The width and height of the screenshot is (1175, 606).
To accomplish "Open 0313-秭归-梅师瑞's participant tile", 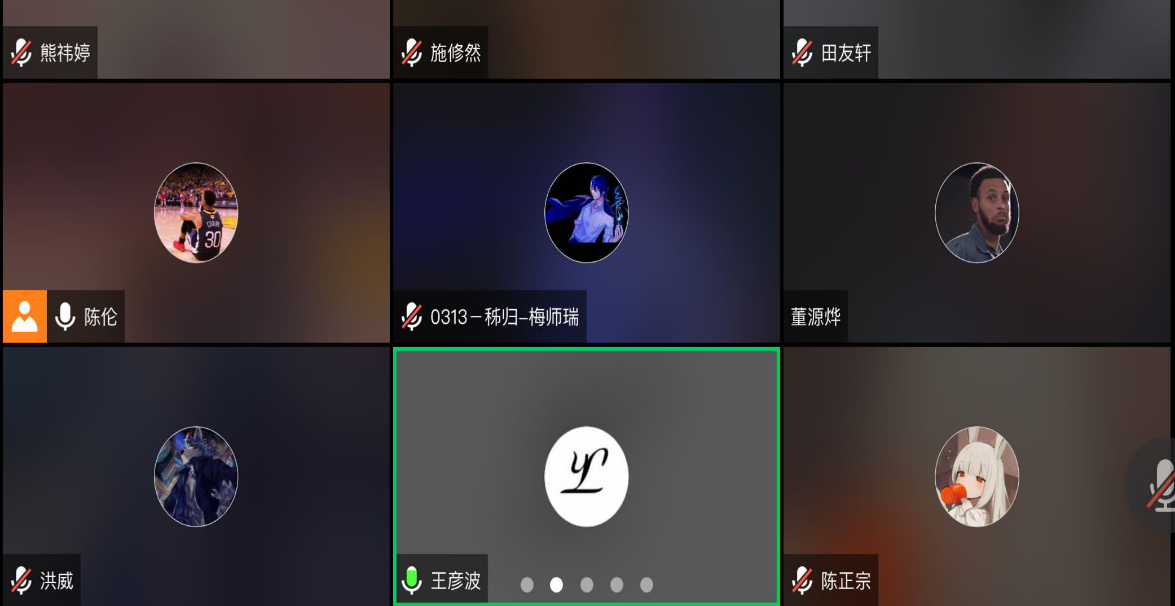I will [x=586, y=212].
